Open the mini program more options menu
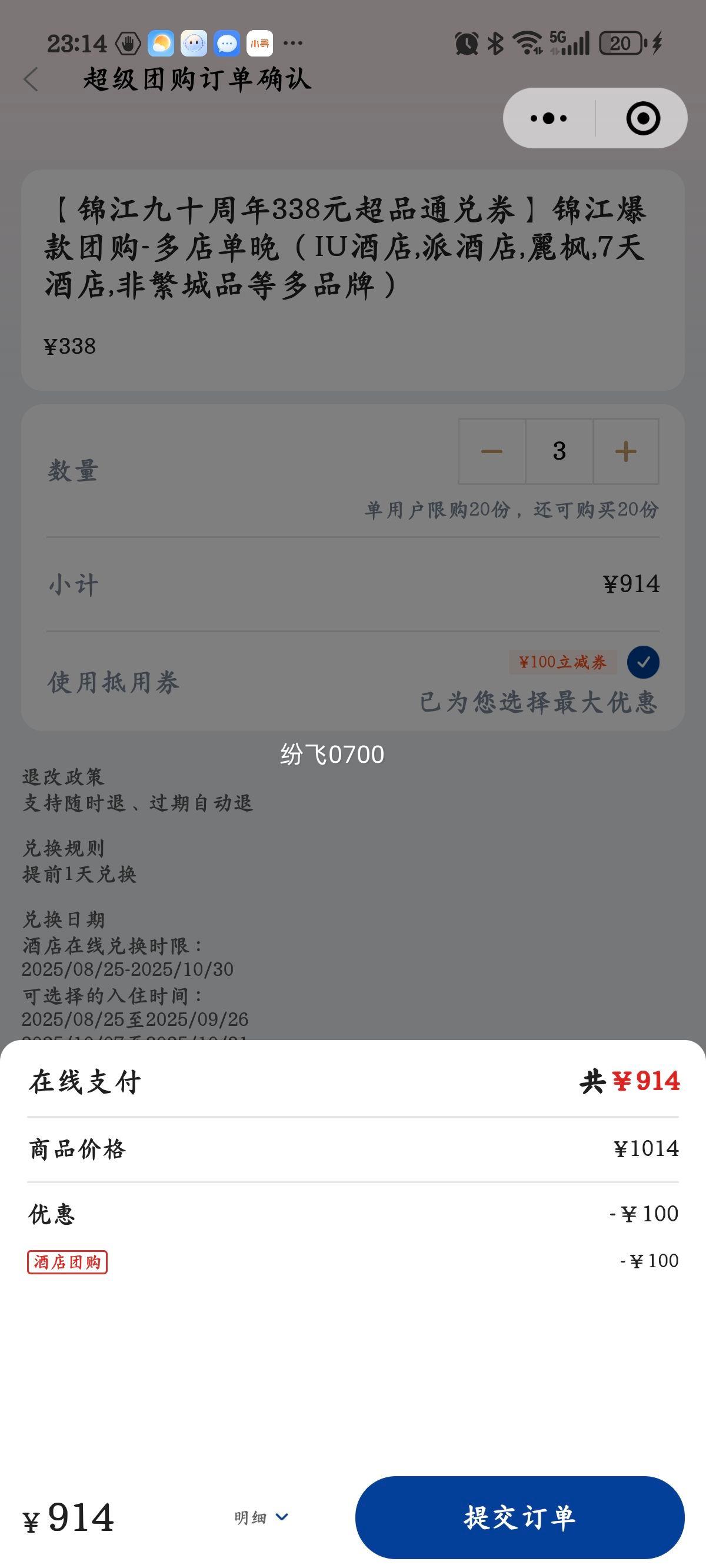The height and width of the screenshot is (1568, 706). [x=548, y=118]
